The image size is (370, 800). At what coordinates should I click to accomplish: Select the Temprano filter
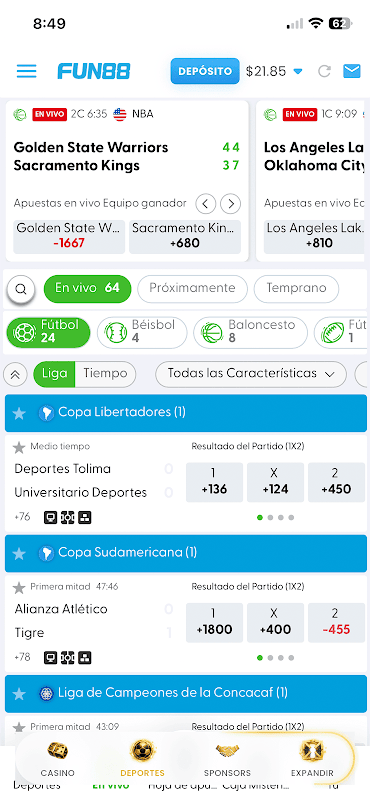coord(296,289)
